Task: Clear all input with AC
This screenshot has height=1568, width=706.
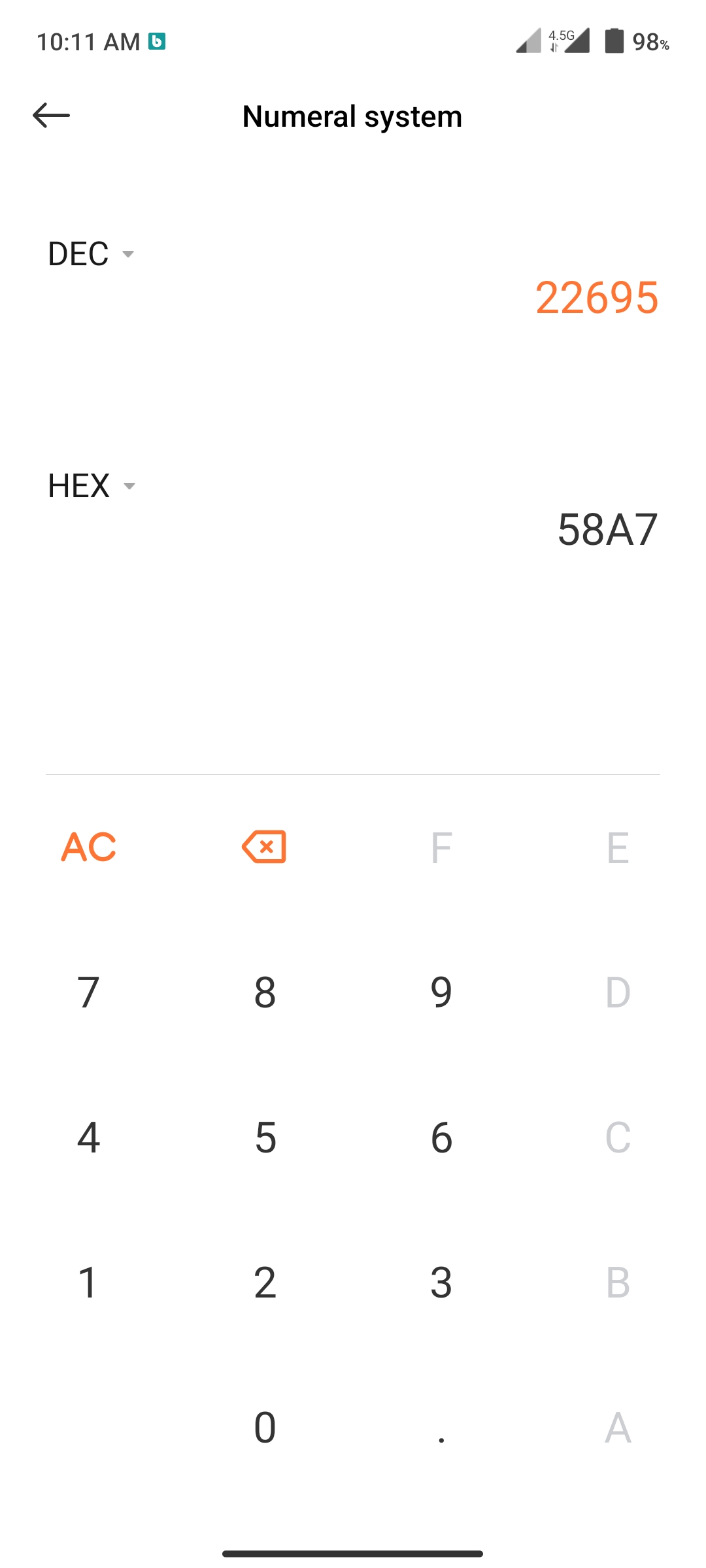Action: coord(88,847)
